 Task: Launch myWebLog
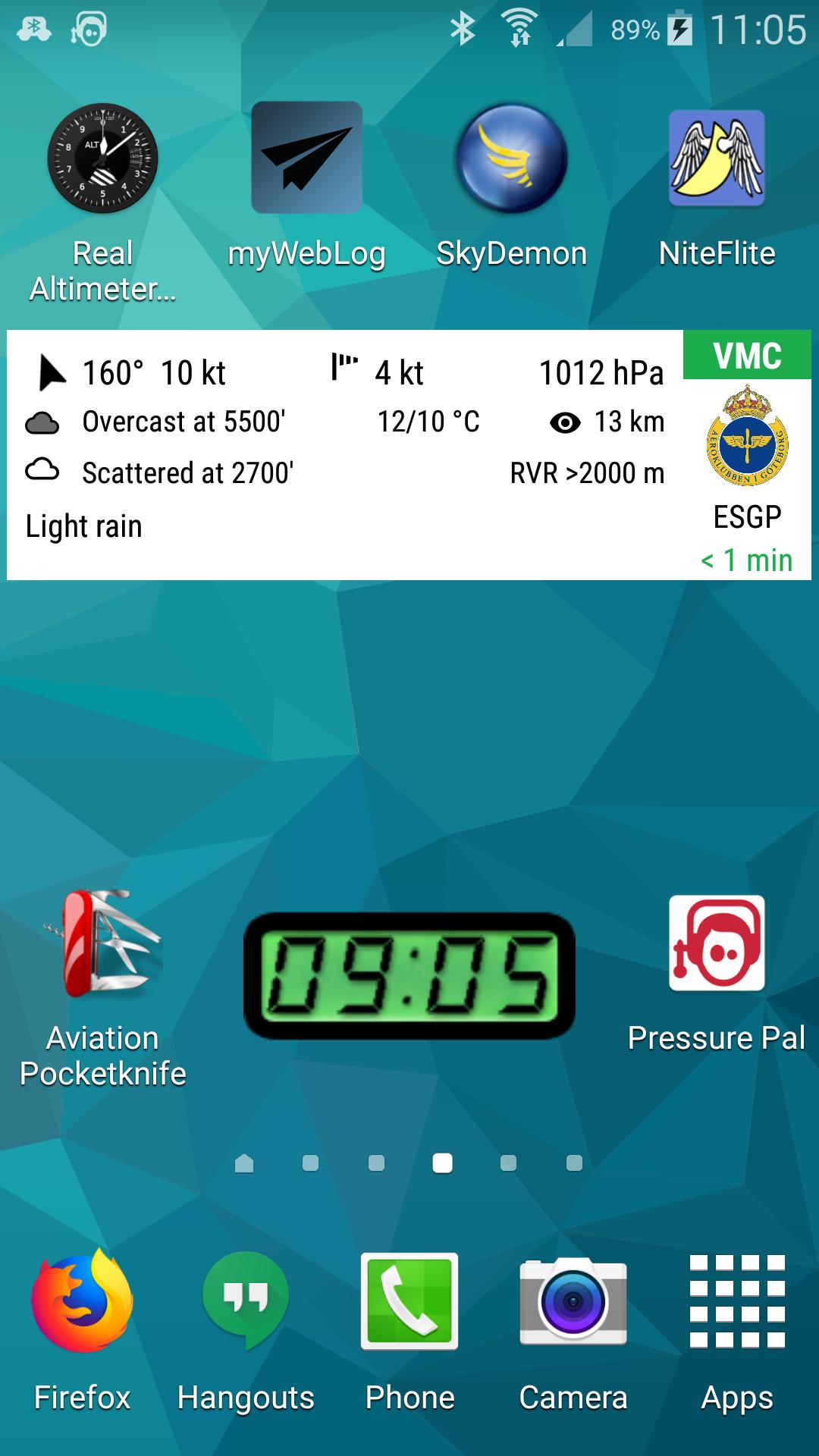(307, 159)
